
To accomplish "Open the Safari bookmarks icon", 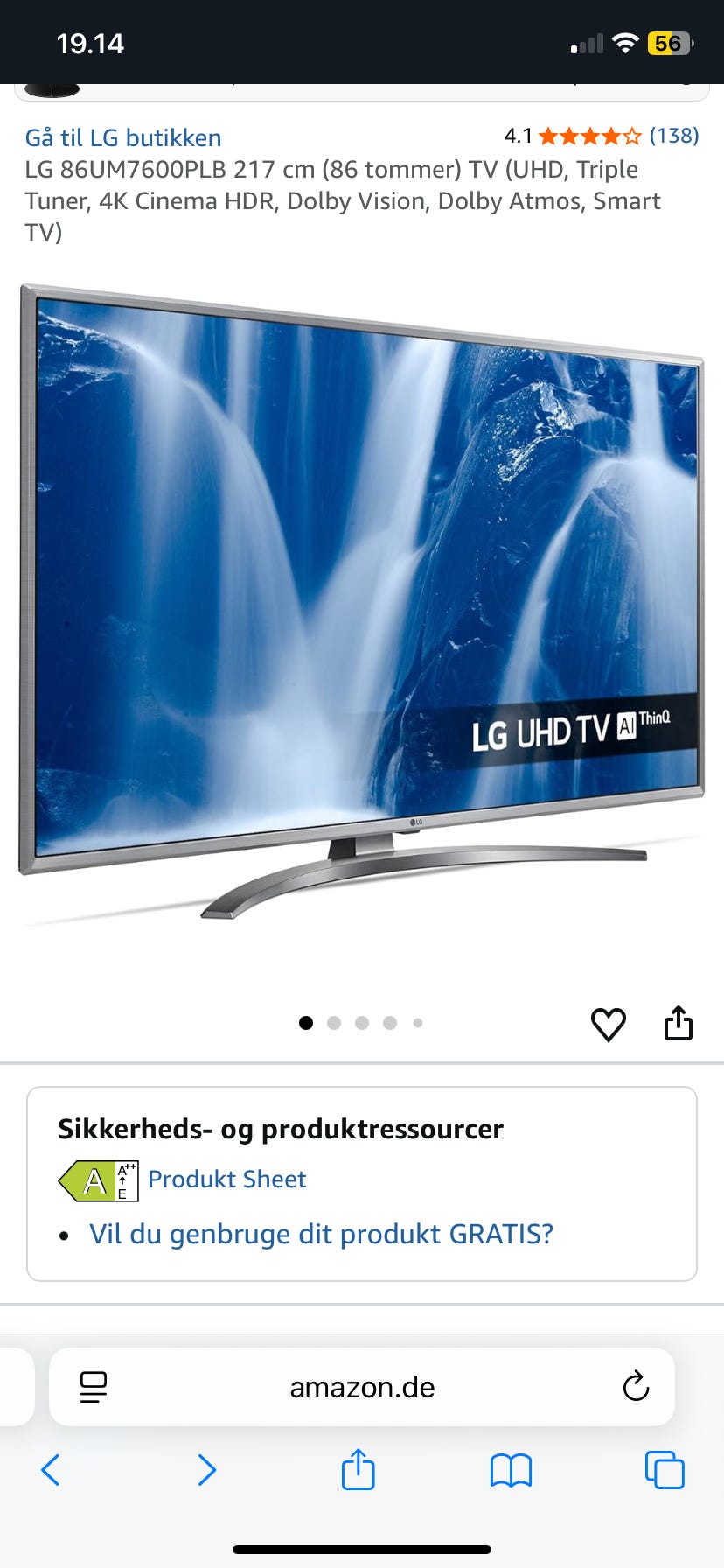I will coord(511,1471).
